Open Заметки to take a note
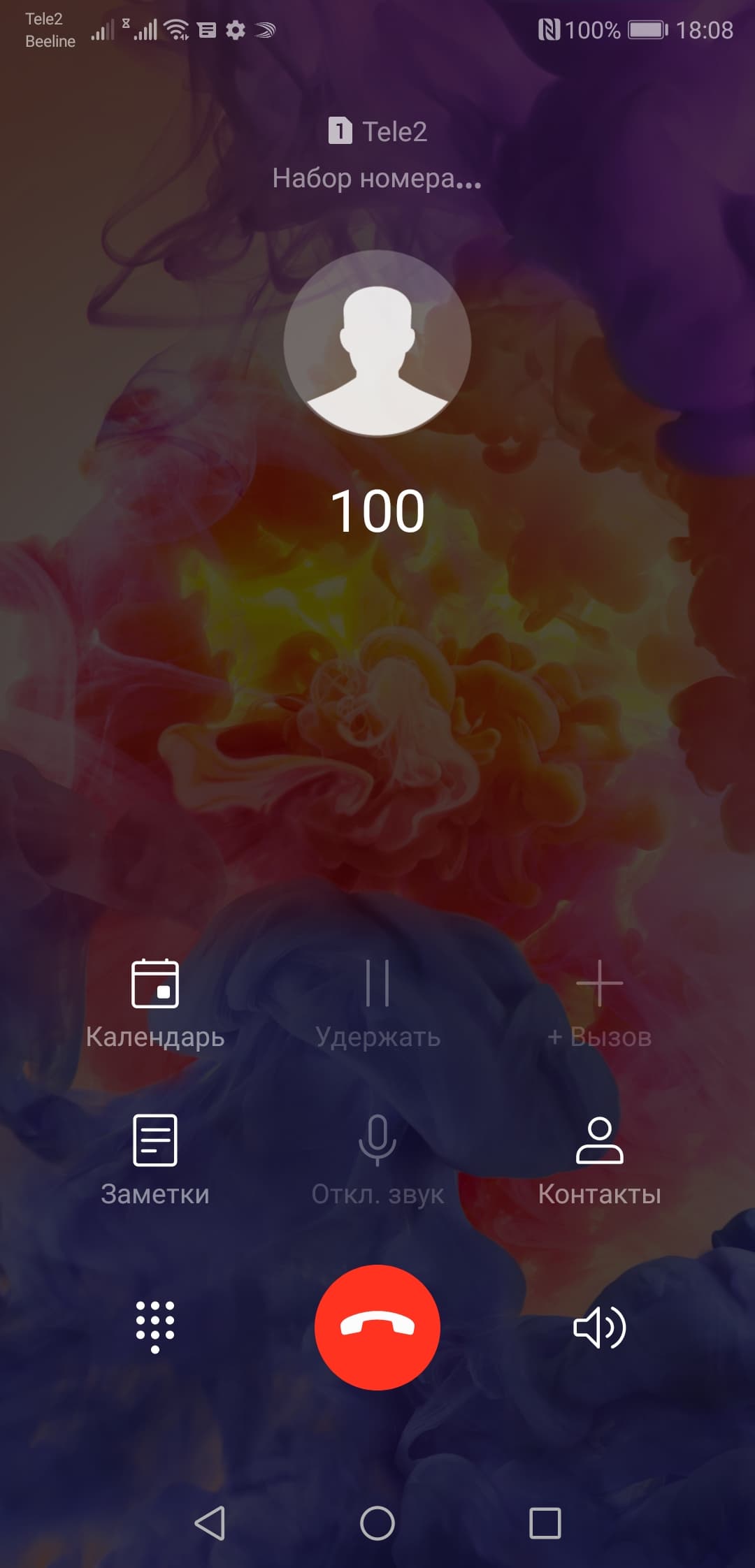Image resolution: width=755 pixels, height=1568 pixels. [154, 1160]
